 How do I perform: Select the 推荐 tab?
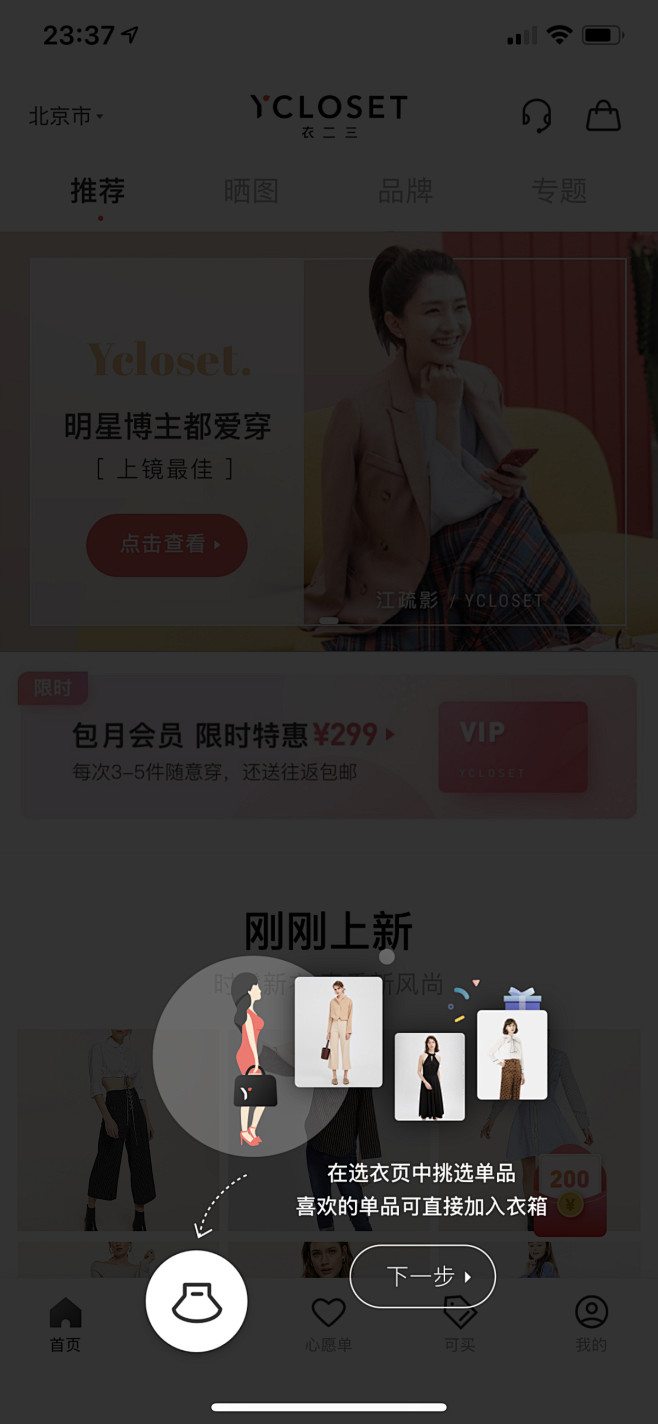coord(98,191)
